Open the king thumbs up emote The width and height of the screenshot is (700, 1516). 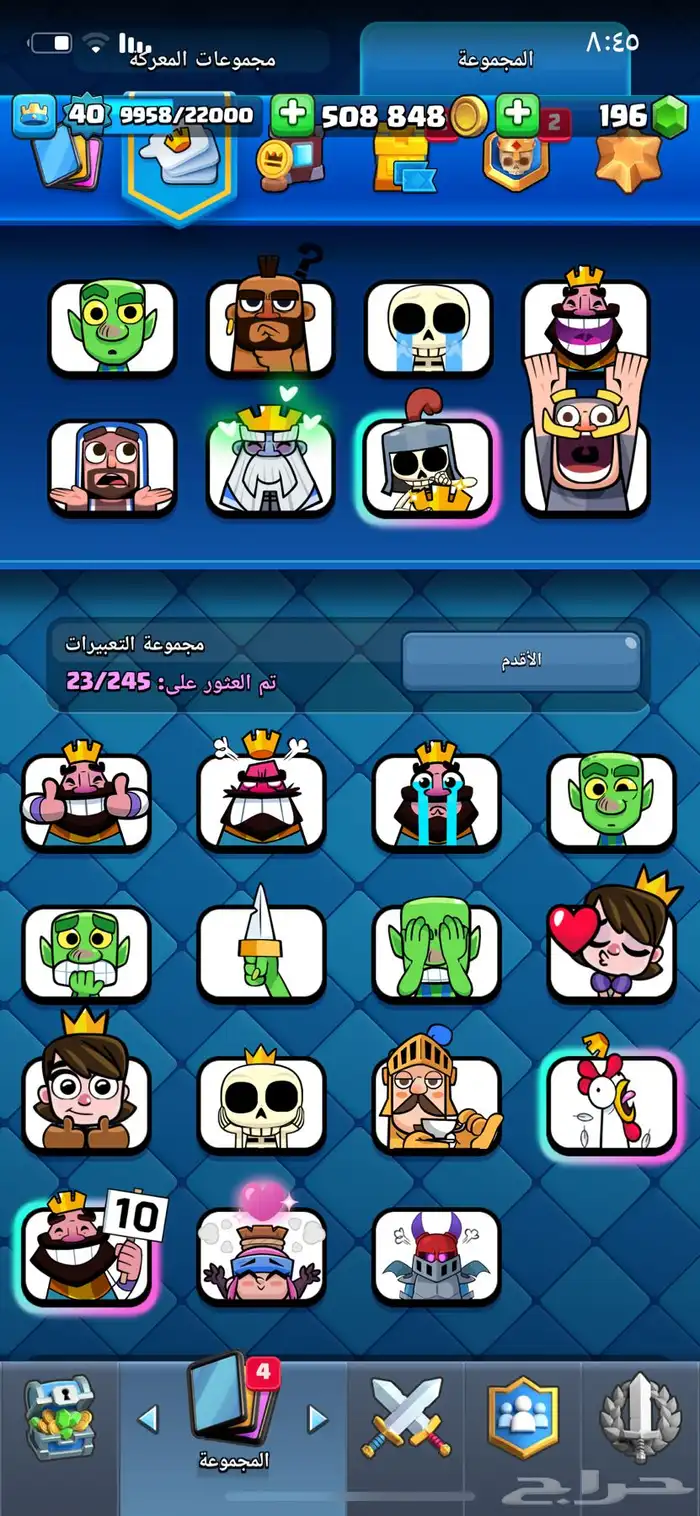87,802
